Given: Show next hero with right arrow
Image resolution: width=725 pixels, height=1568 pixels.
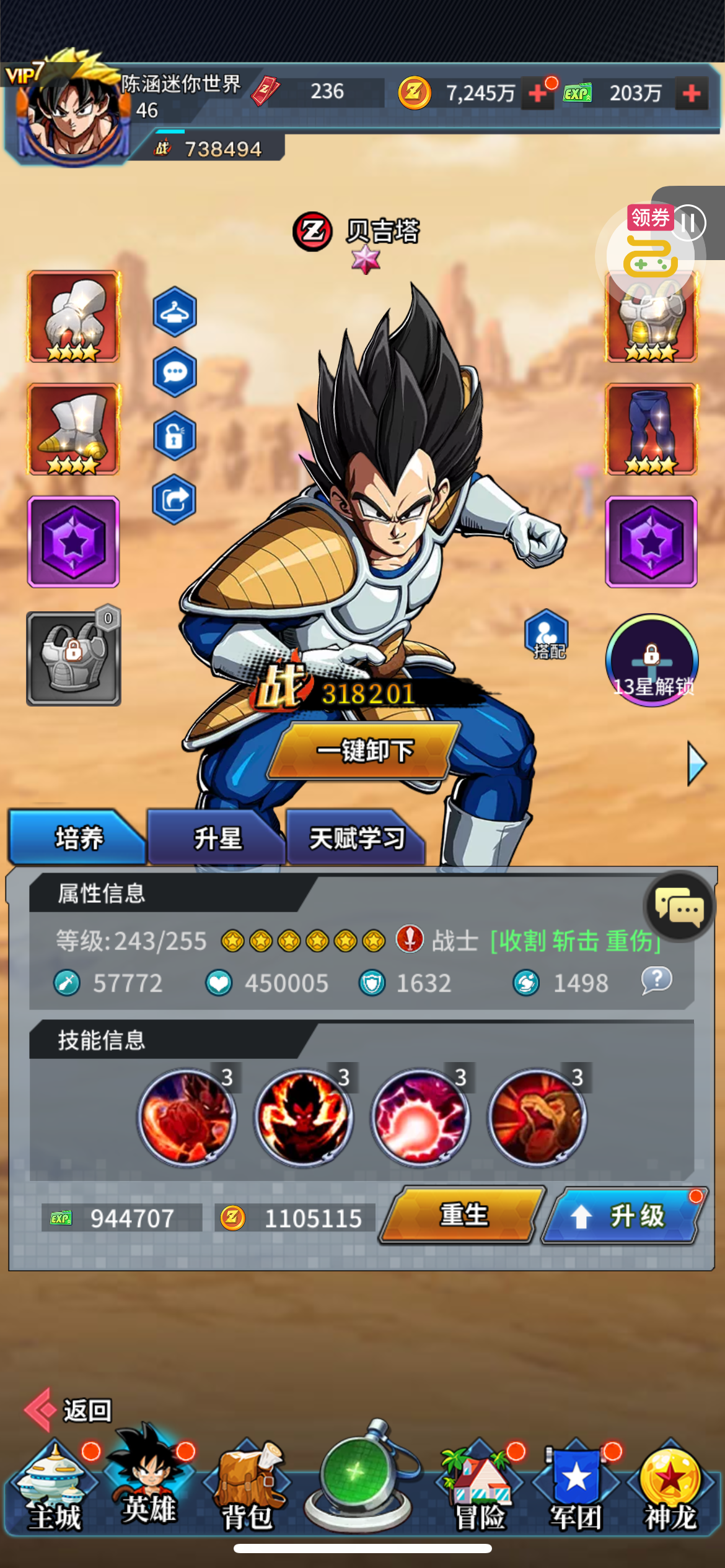Looking at the screenshot, I should pyautogui.click(x=696, y=765).
